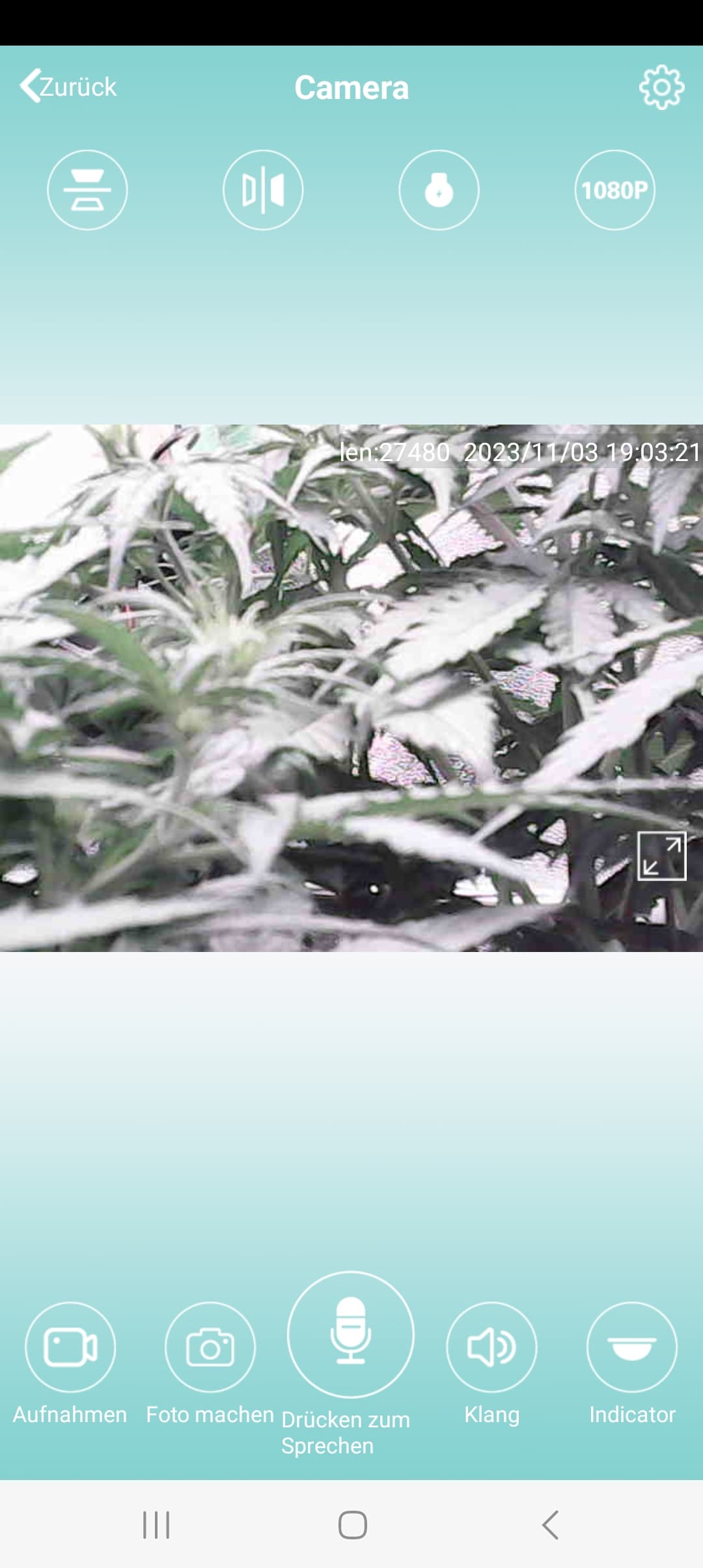Toggle the Klang sound button

tap(491, 1347)
